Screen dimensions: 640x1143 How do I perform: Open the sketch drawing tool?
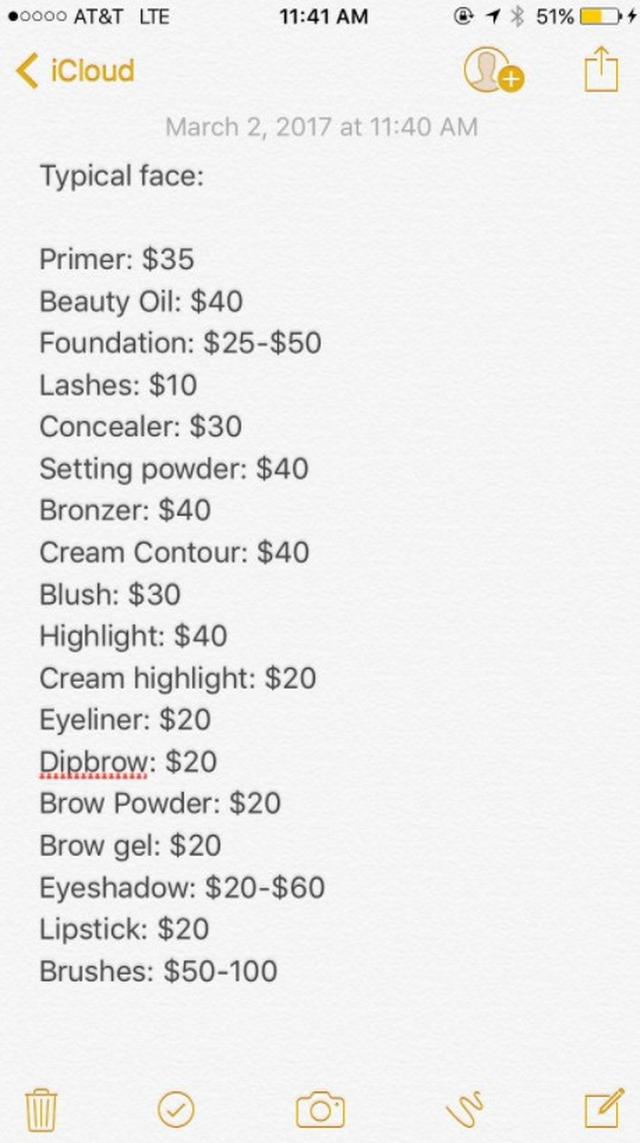[464, 1108]
